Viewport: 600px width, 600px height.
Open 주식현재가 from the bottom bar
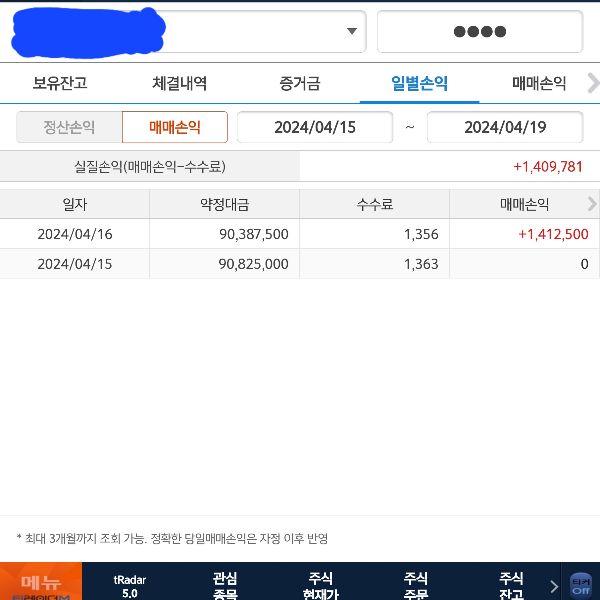320,584
